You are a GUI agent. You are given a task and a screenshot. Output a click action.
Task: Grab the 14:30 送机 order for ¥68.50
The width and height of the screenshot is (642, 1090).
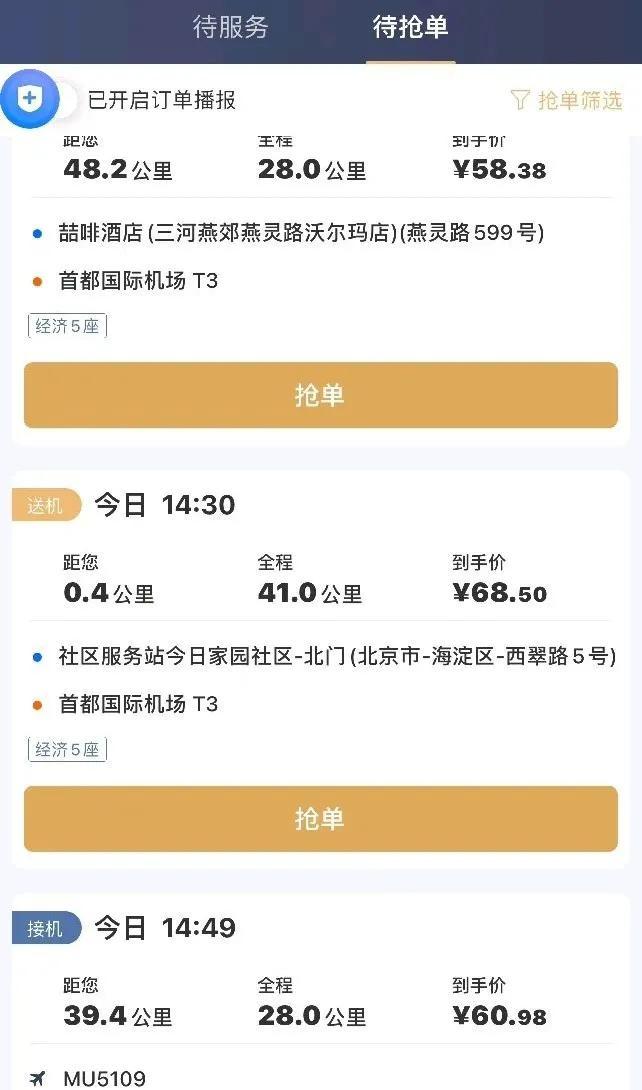tap(320, 818)
